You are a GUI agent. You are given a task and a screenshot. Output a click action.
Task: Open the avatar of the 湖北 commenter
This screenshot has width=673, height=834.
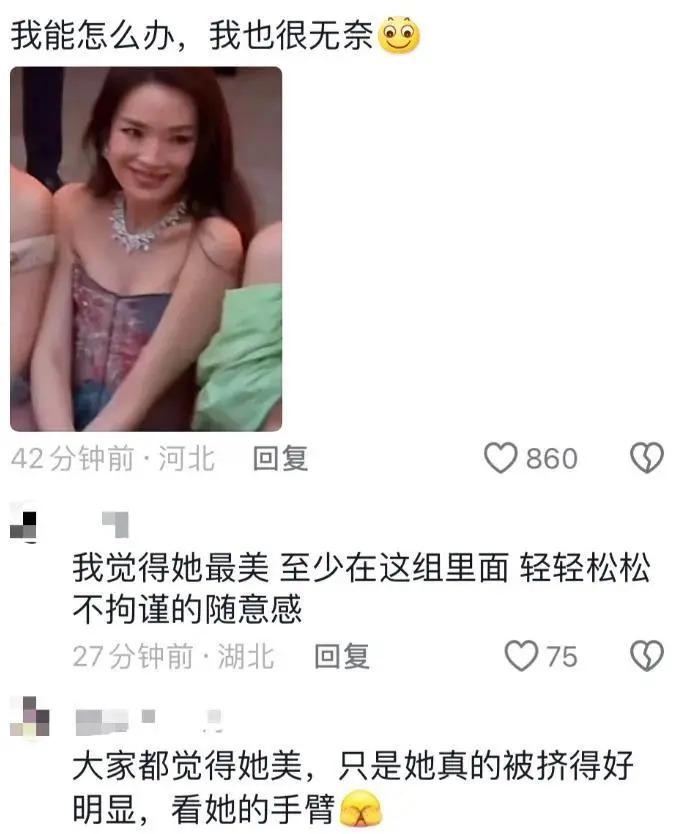pos(28,525)
